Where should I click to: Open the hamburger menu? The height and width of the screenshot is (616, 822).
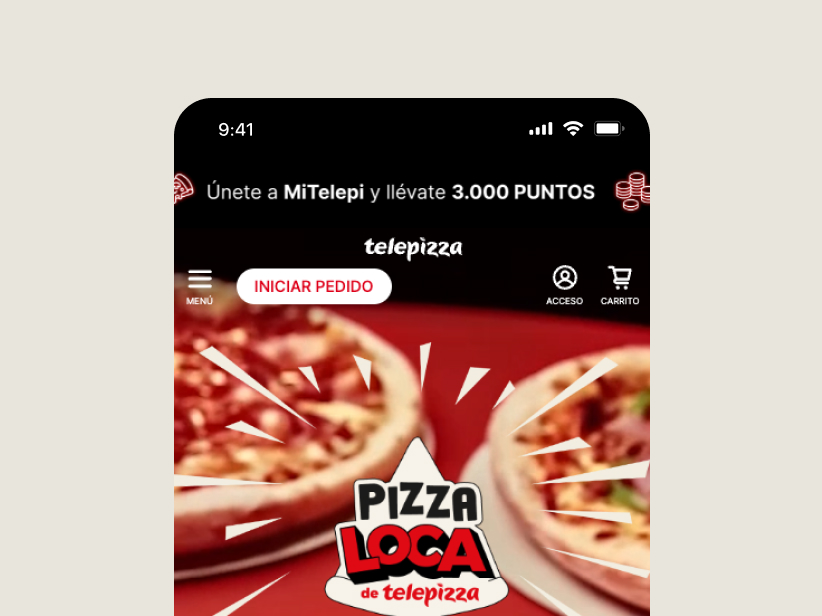200,284
